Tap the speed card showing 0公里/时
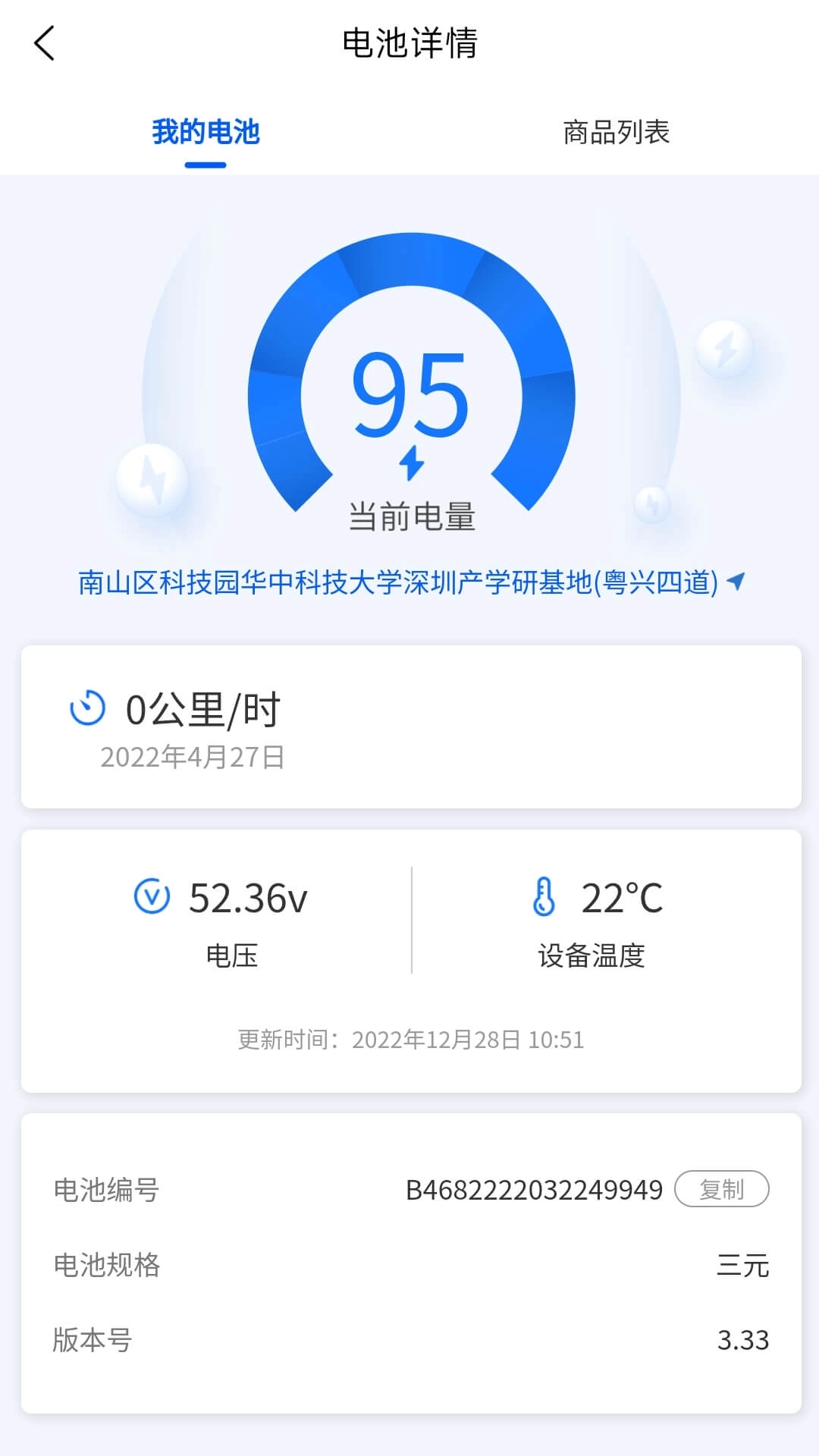Image resolution: width=819 pixels, height=1456 pixels. [409, 728]
